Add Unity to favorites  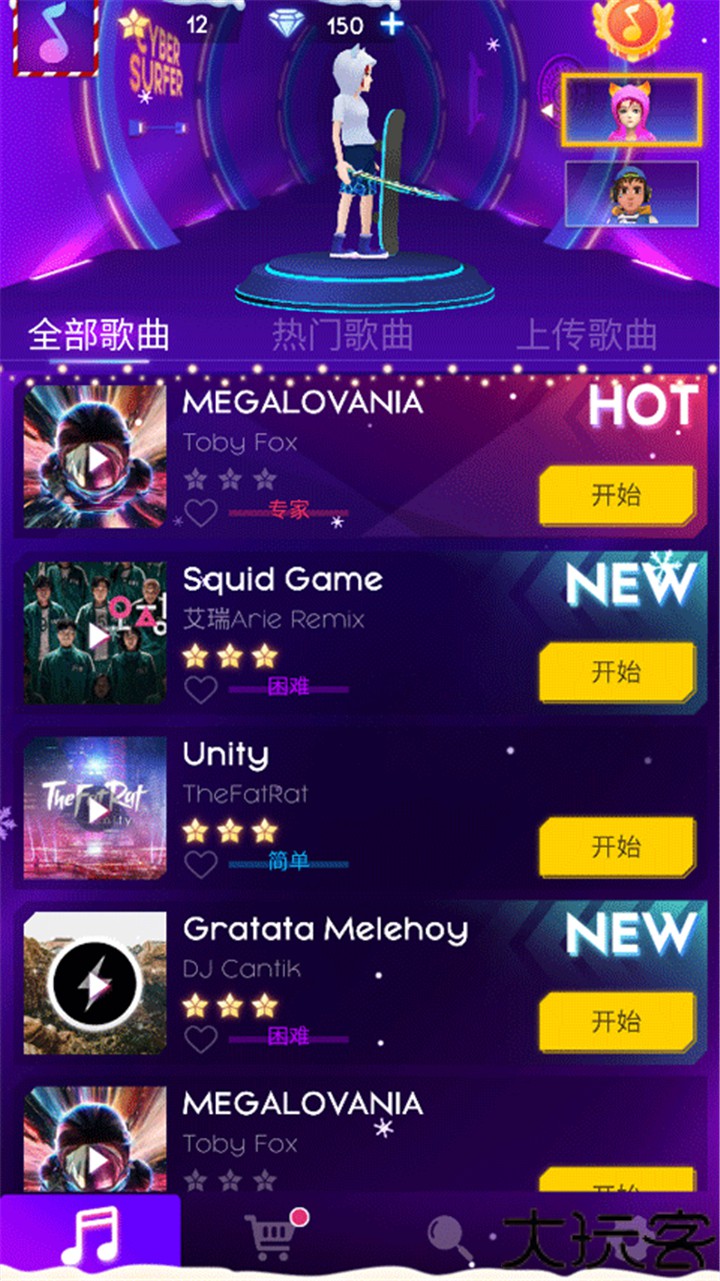click(201, 864)
